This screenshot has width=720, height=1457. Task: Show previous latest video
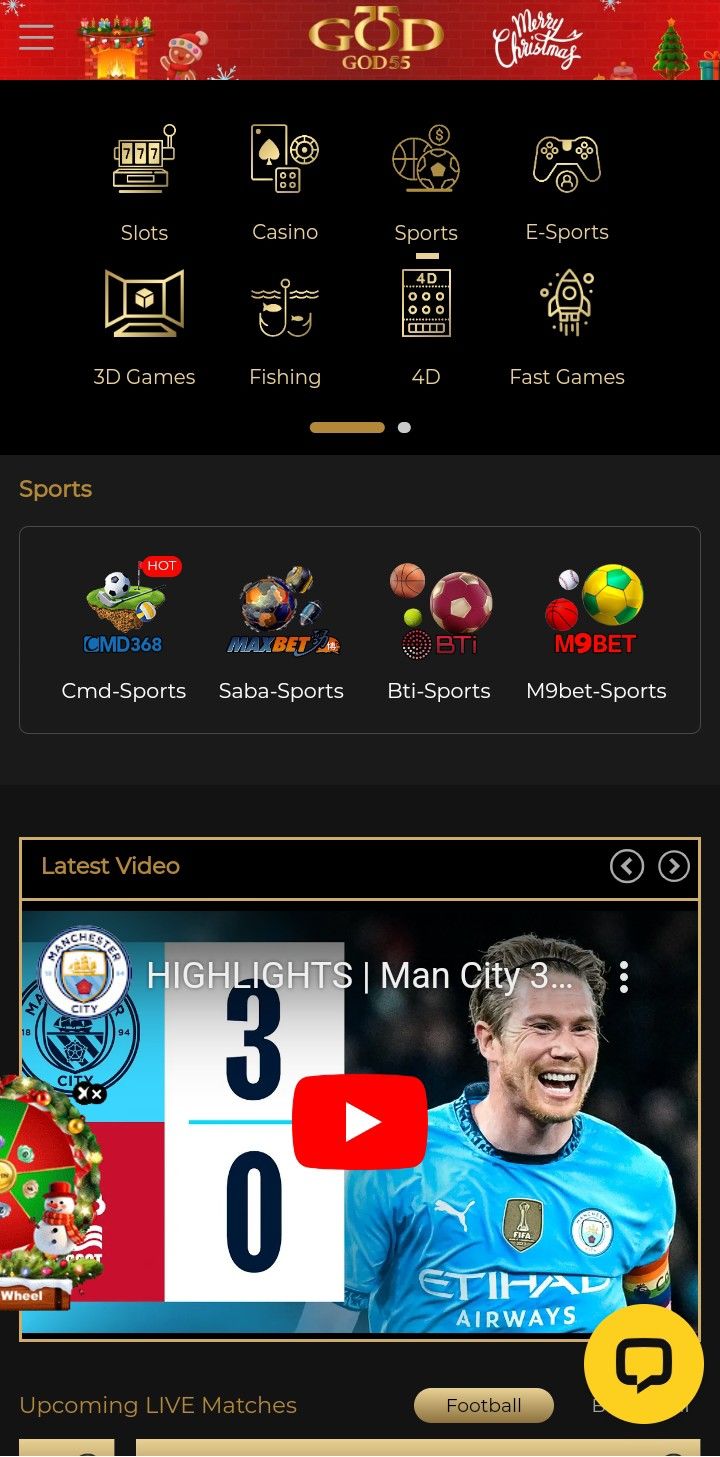(627, 866)
